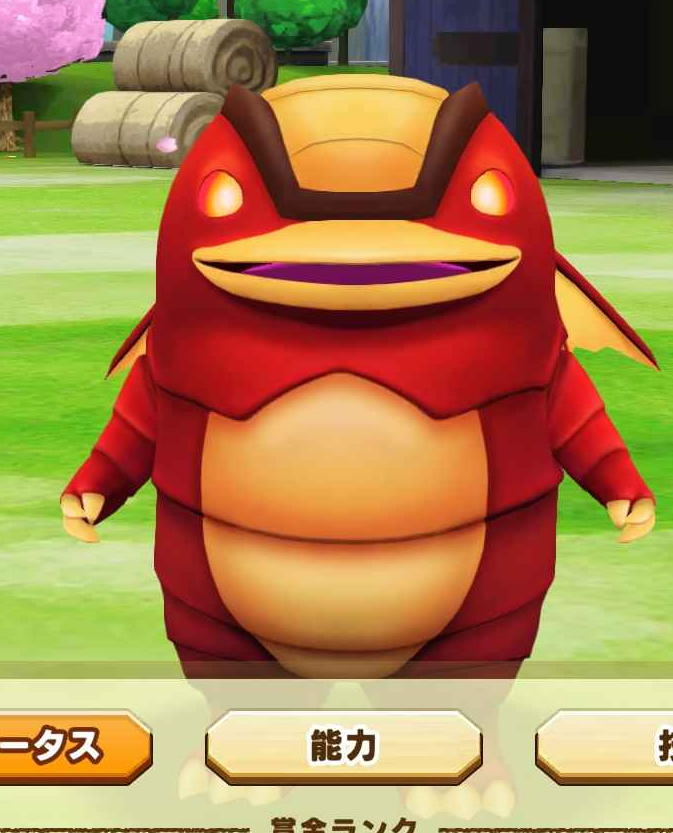This screenshot has height=833, width=673.
Task: Select the orange ステータス tab
Action: coord(70,746)
